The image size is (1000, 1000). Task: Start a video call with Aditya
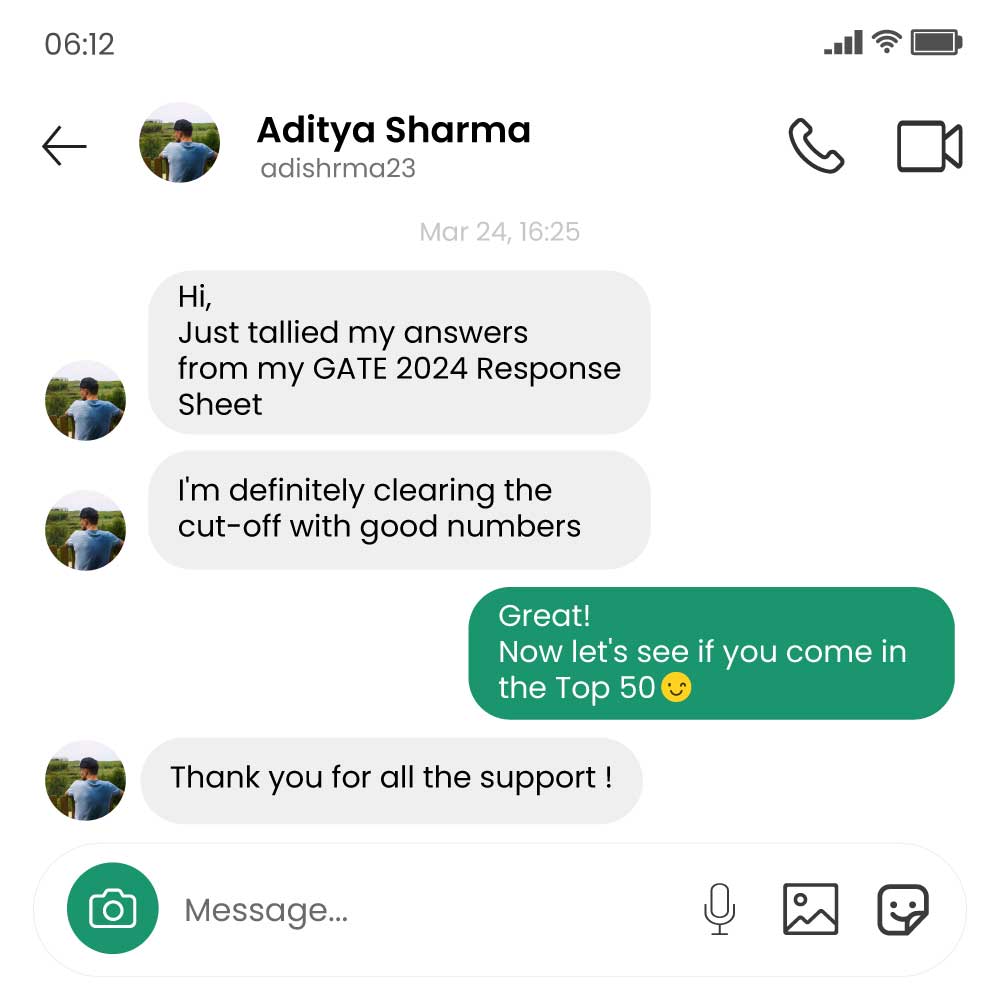tap(929, 147)
